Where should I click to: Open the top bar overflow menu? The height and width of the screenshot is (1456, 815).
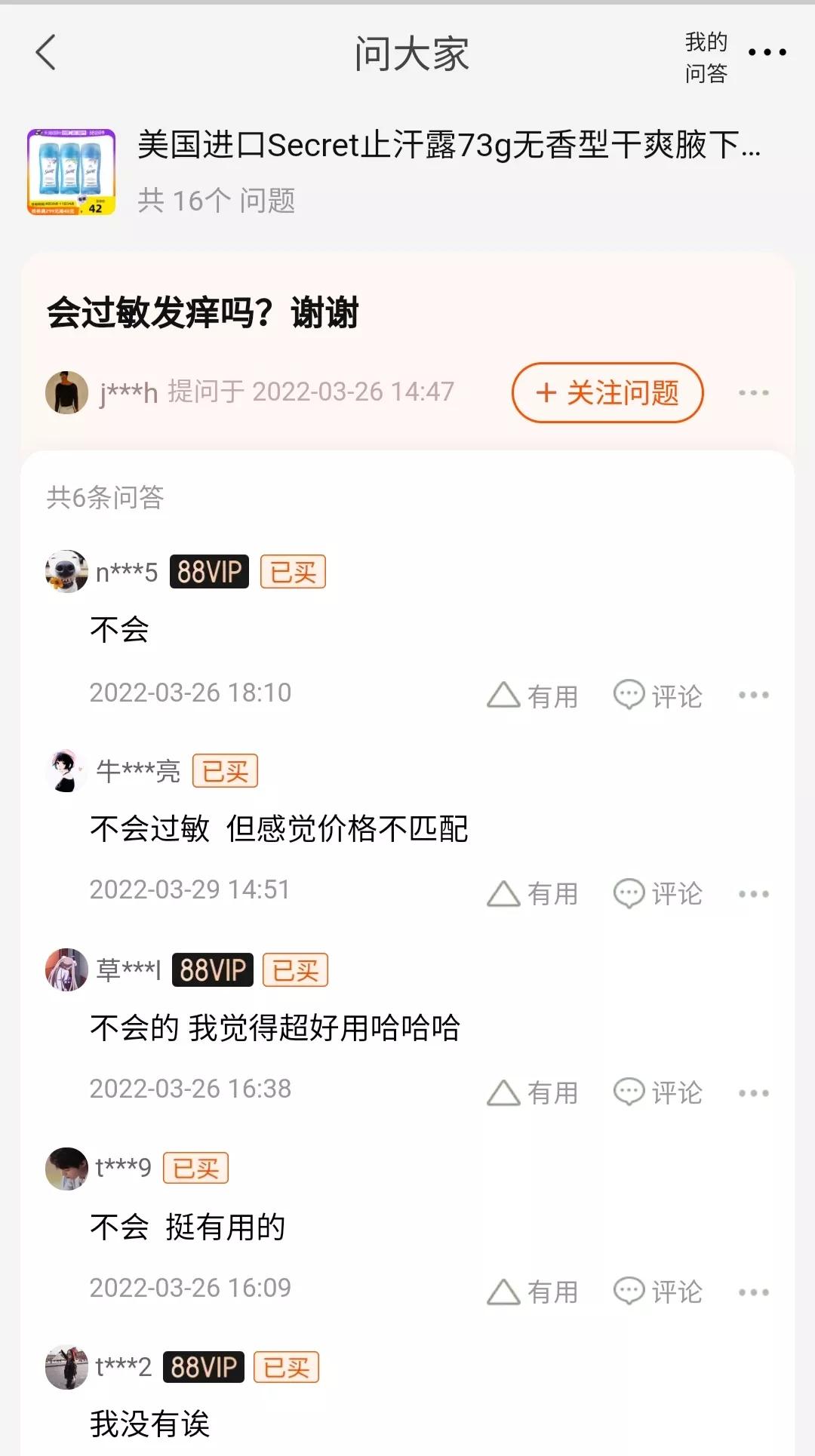[x=767, y=53]
